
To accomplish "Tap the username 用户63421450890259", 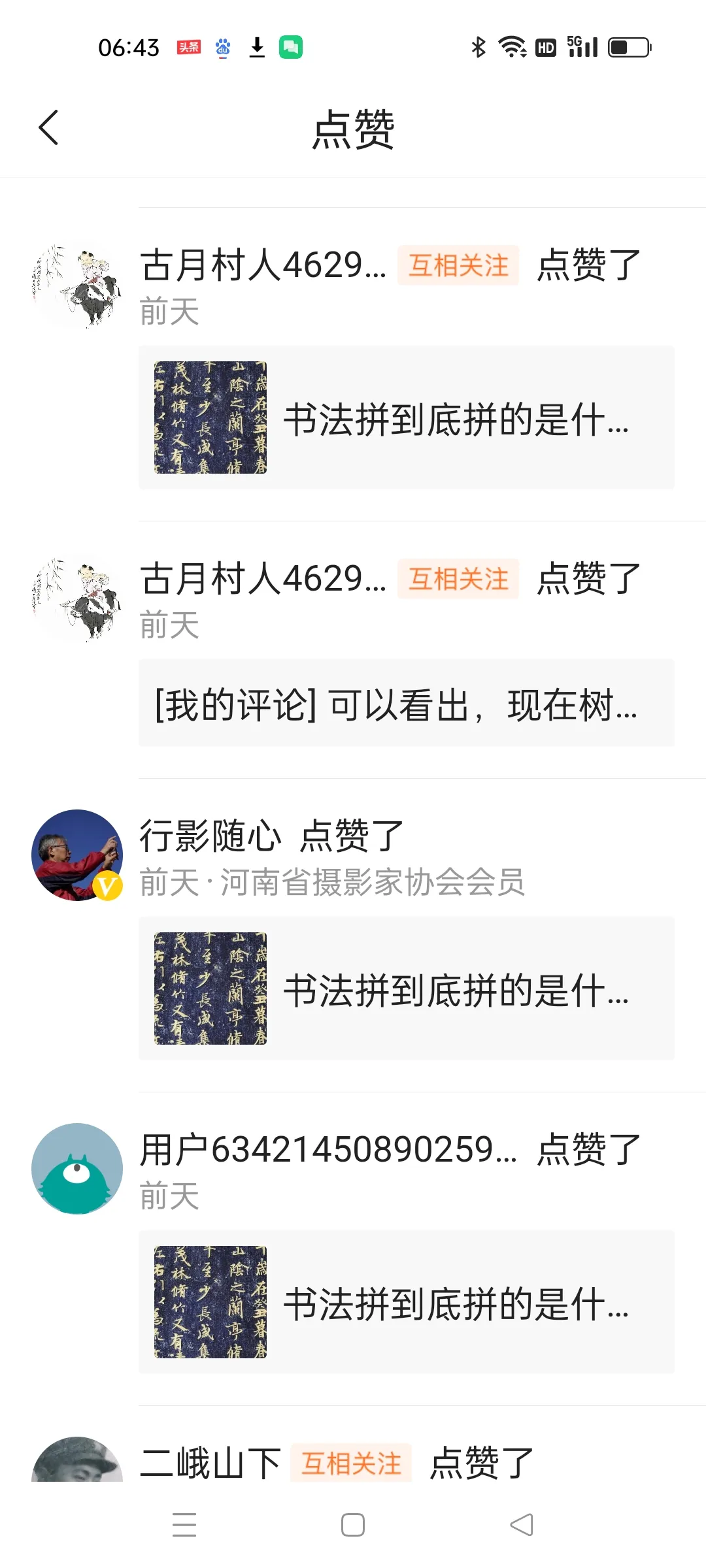I will tap(328, 1150).
